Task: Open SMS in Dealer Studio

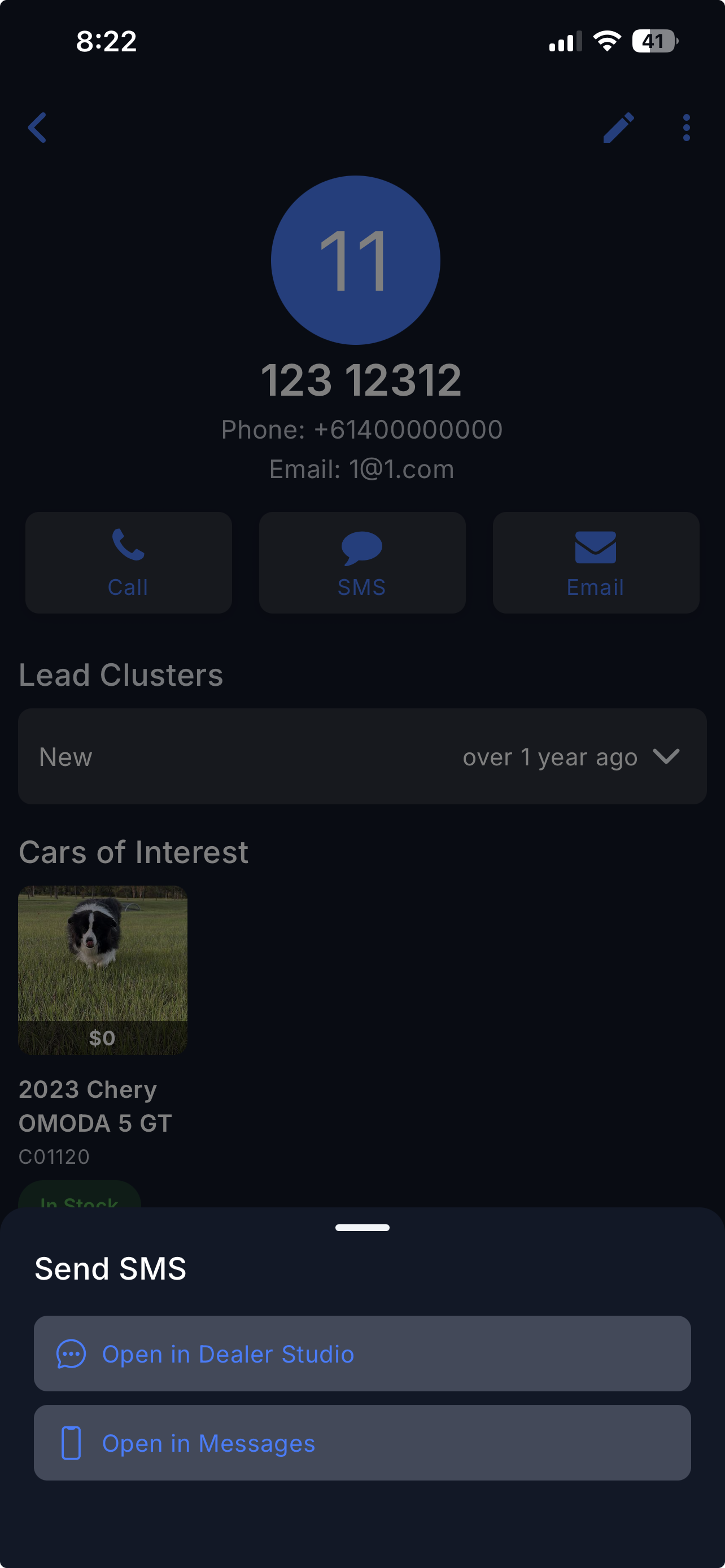Action: pyautogui.click(x=361, y=1354)
